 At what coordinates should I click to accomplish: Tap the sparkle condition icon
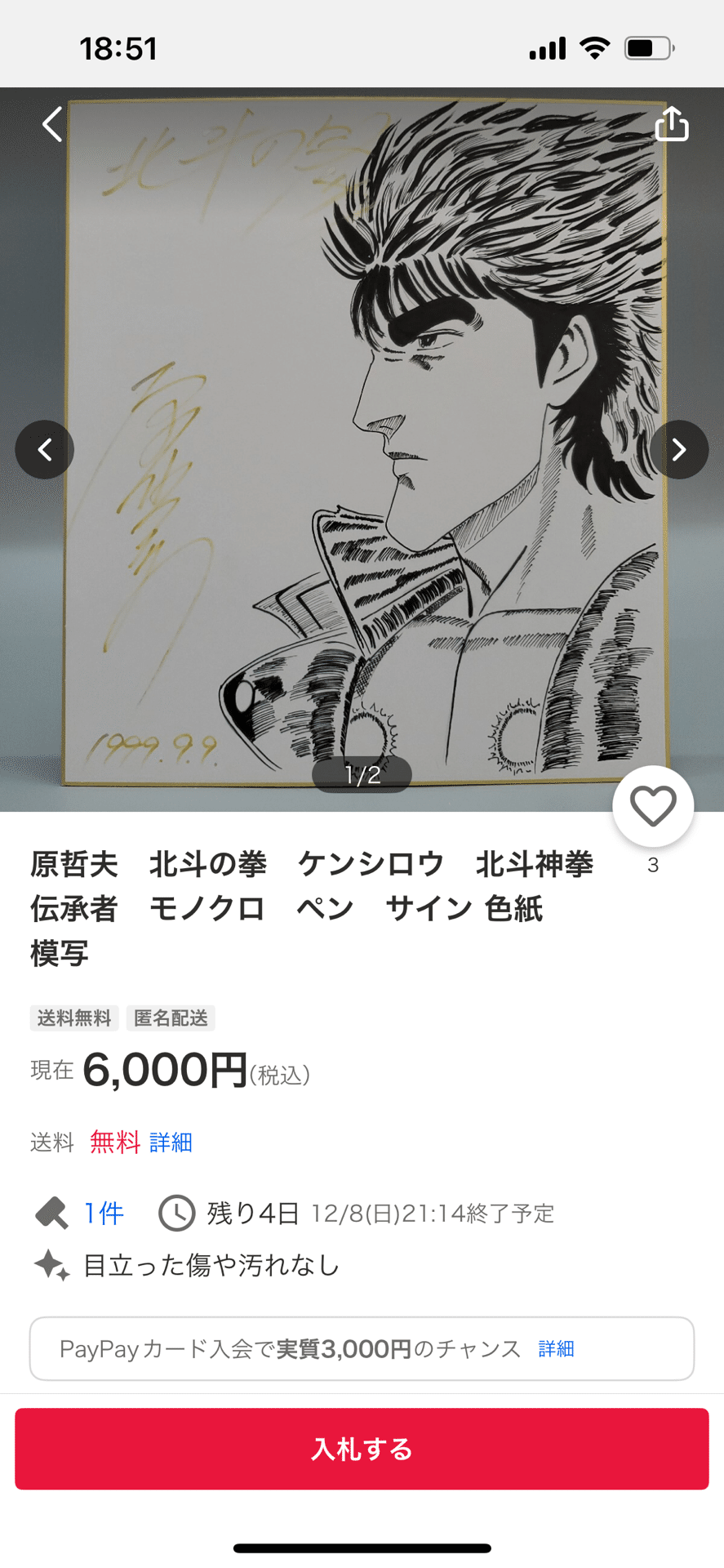[51, 1265]
